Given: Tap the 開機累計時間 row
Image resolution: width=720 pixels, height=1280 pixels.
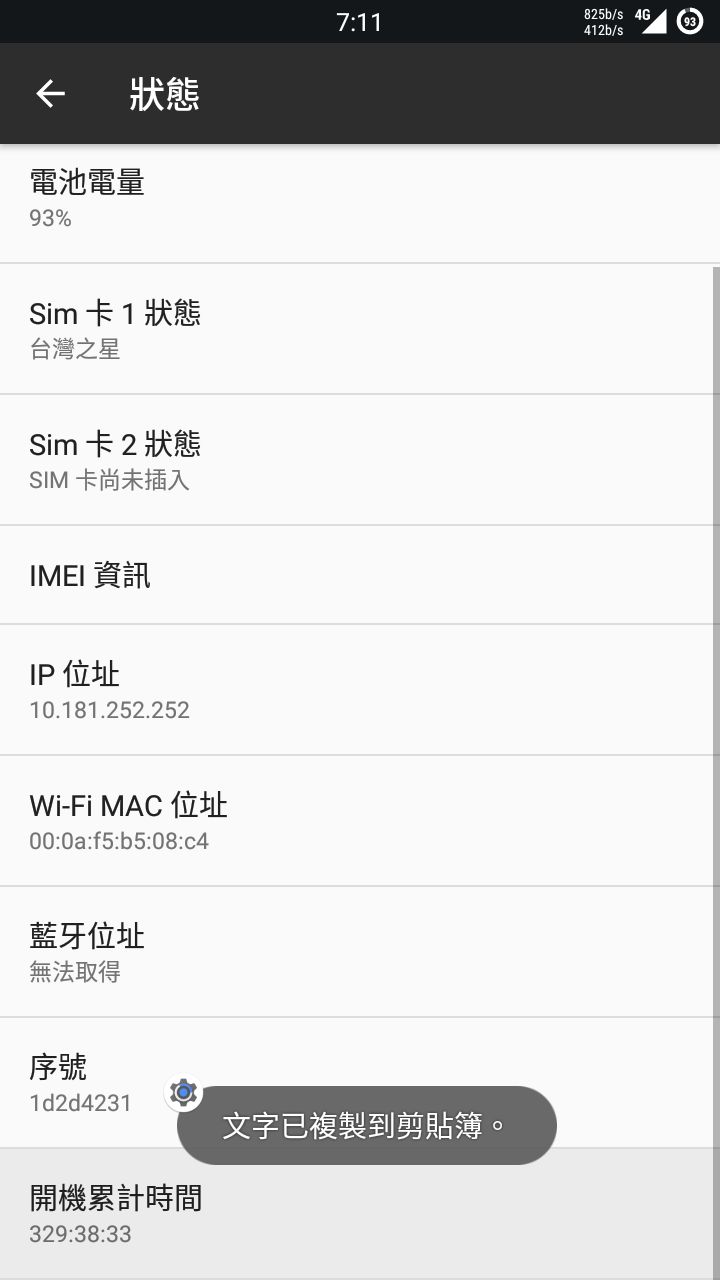Looking at the screenshot, I should 360,1214.
